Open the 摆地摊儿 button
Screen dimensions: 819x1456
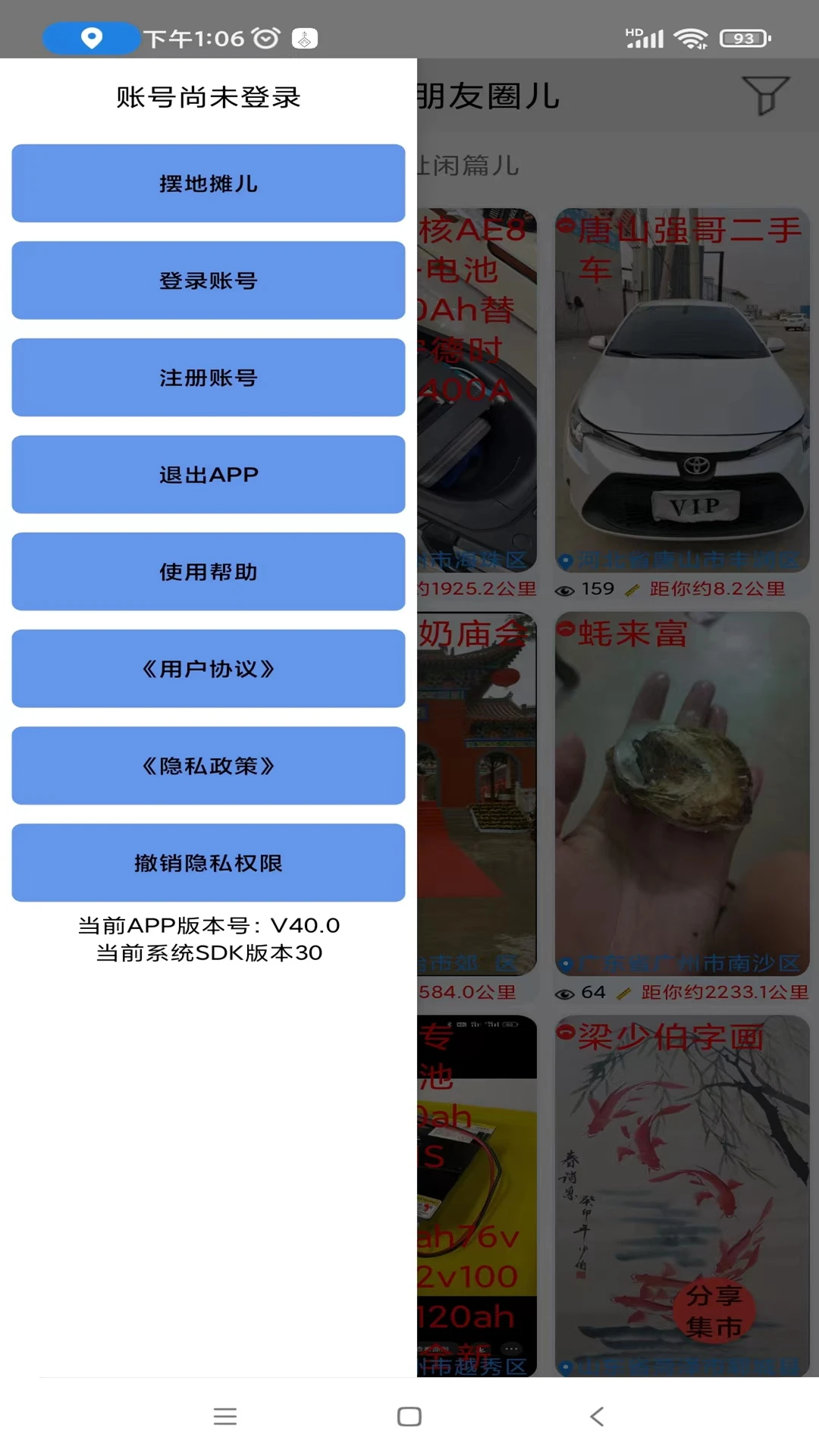click(209, 184)
